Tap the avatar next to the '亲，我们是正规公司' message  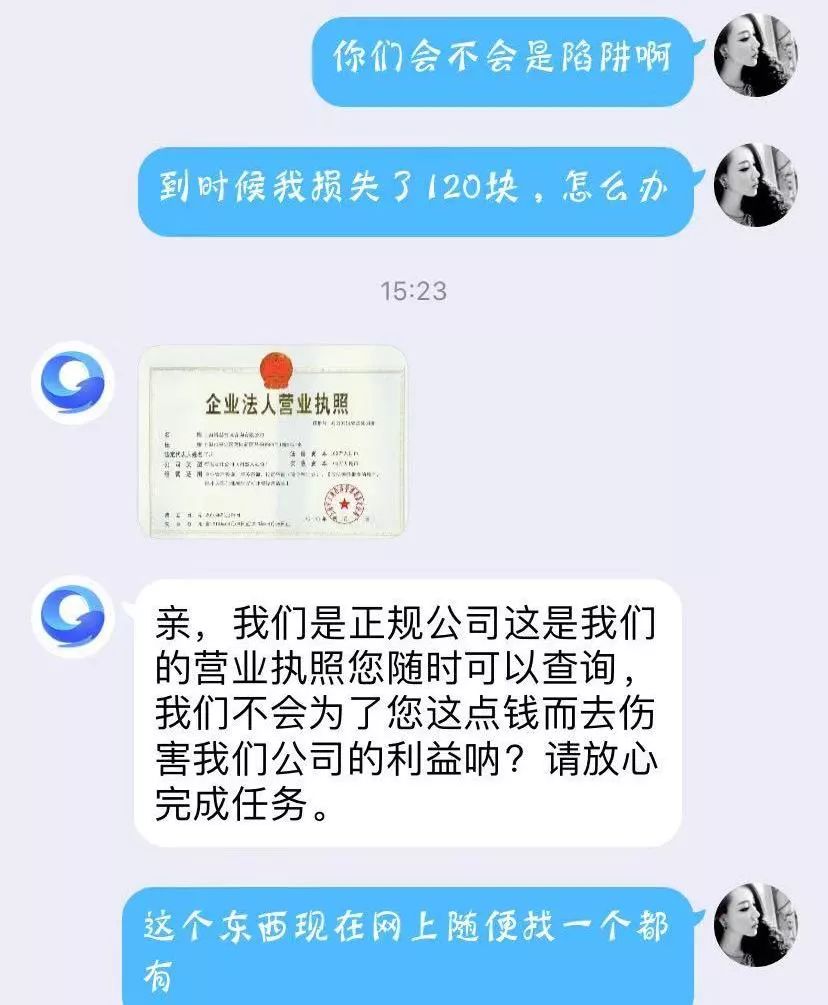click(72, 618)
